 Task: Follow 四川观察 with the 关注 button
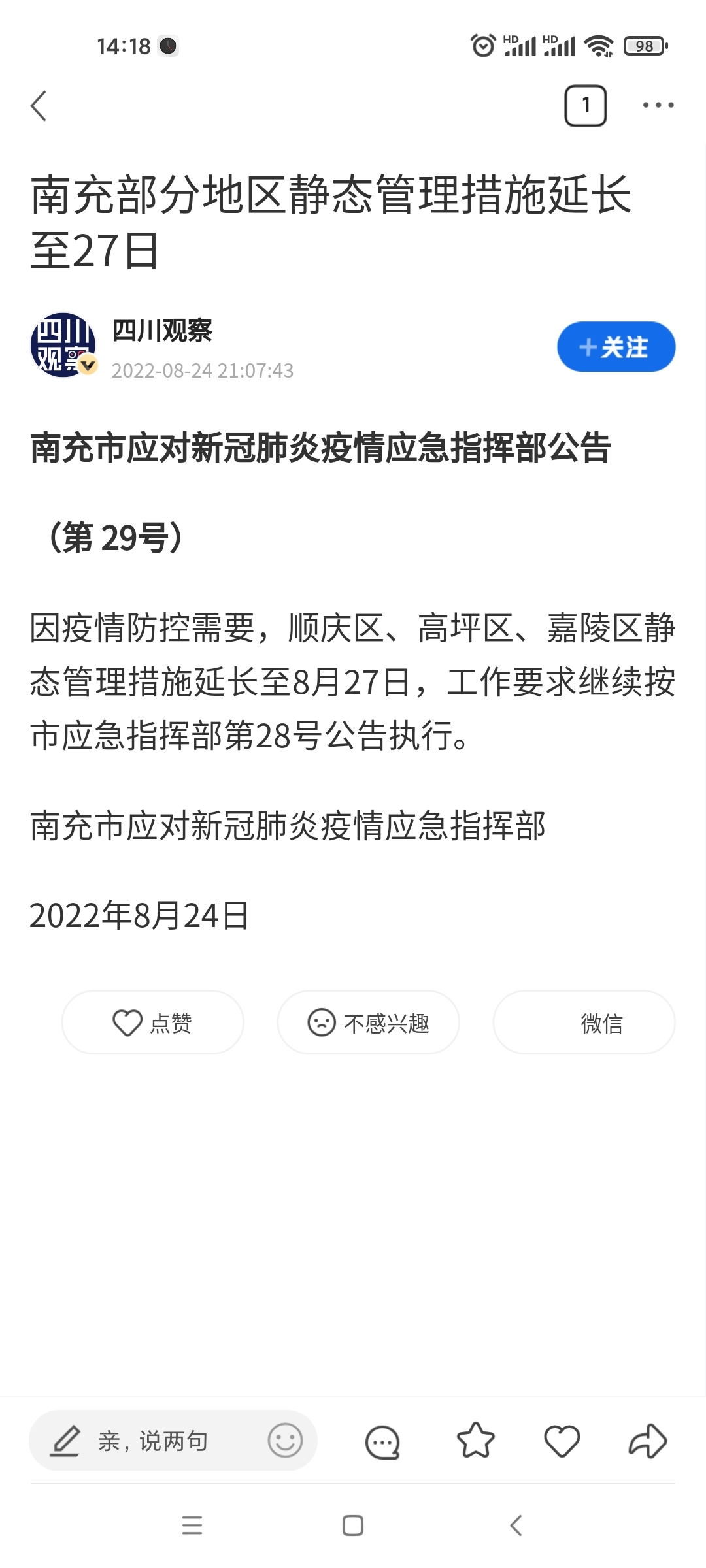click(615, 347)
